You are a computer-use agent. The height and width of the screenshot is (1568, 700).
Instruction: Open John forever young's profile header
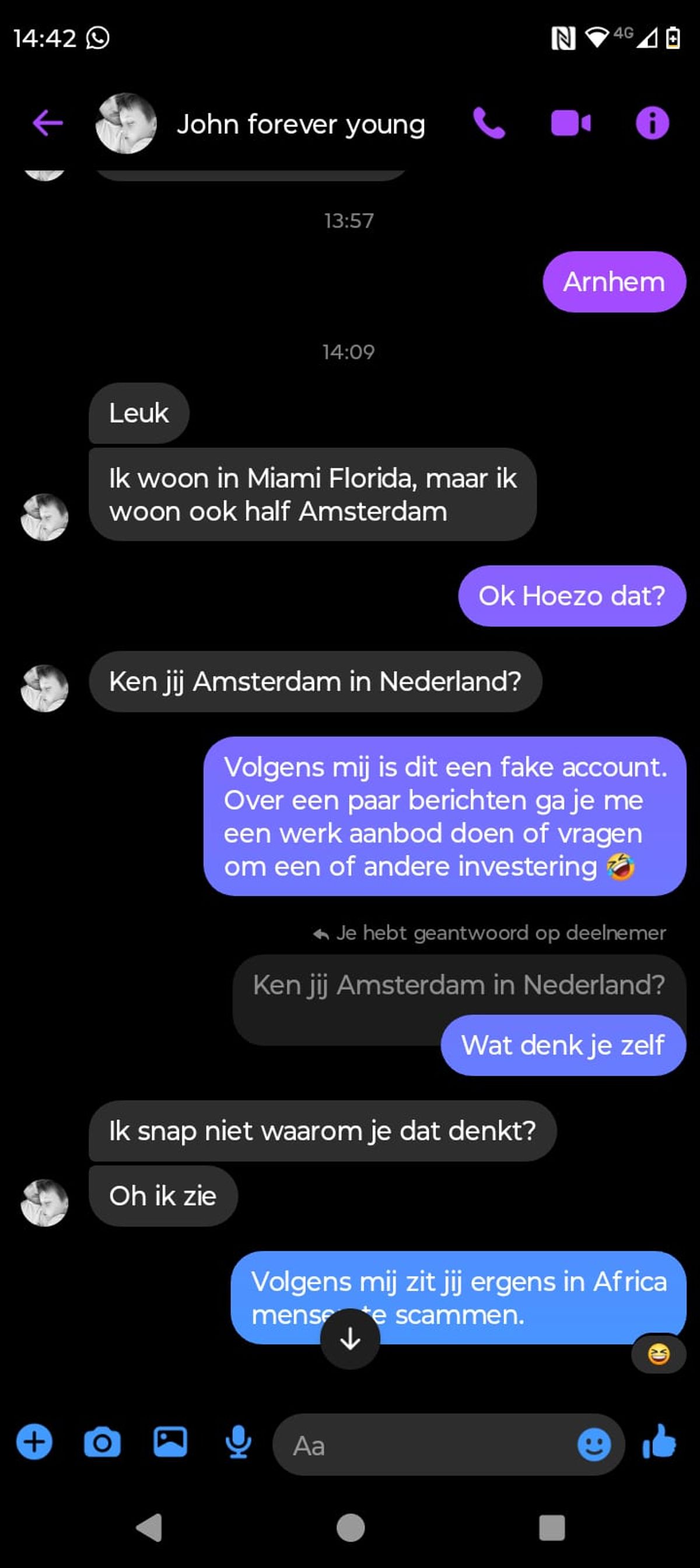coord(300,124)
